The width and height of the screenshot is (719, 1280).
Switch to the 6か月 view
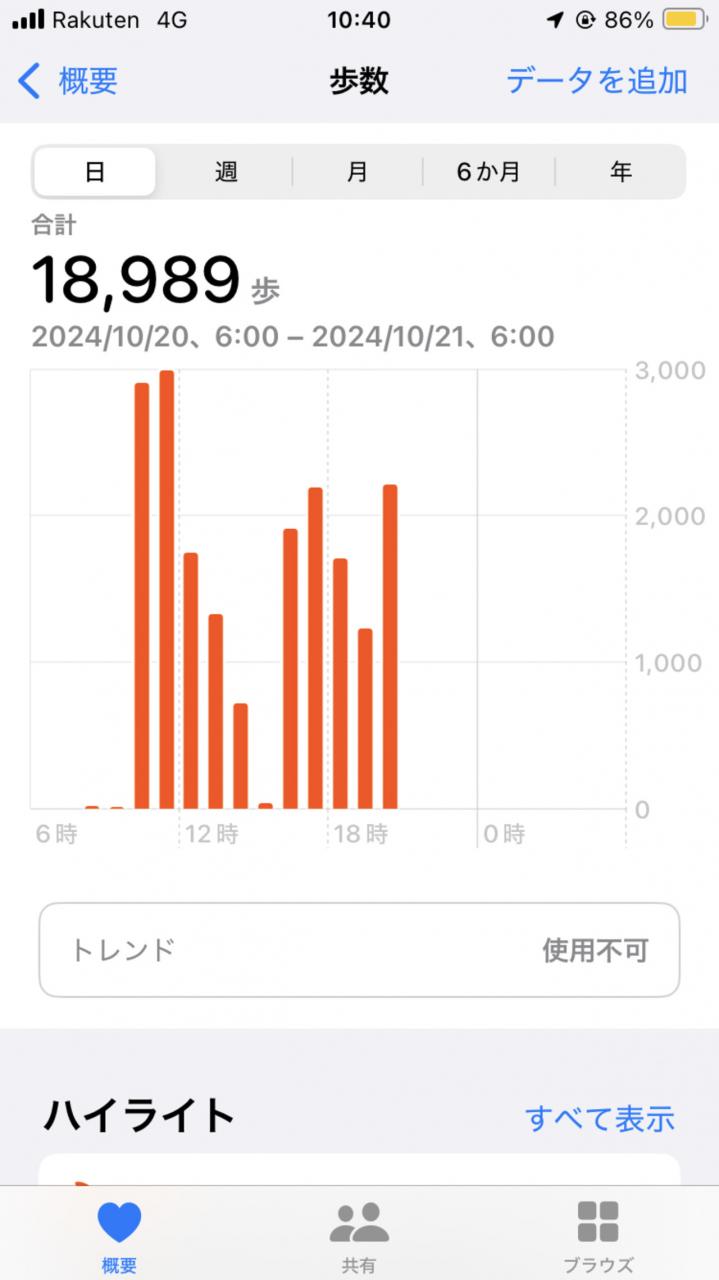click(x=488, y=172)
